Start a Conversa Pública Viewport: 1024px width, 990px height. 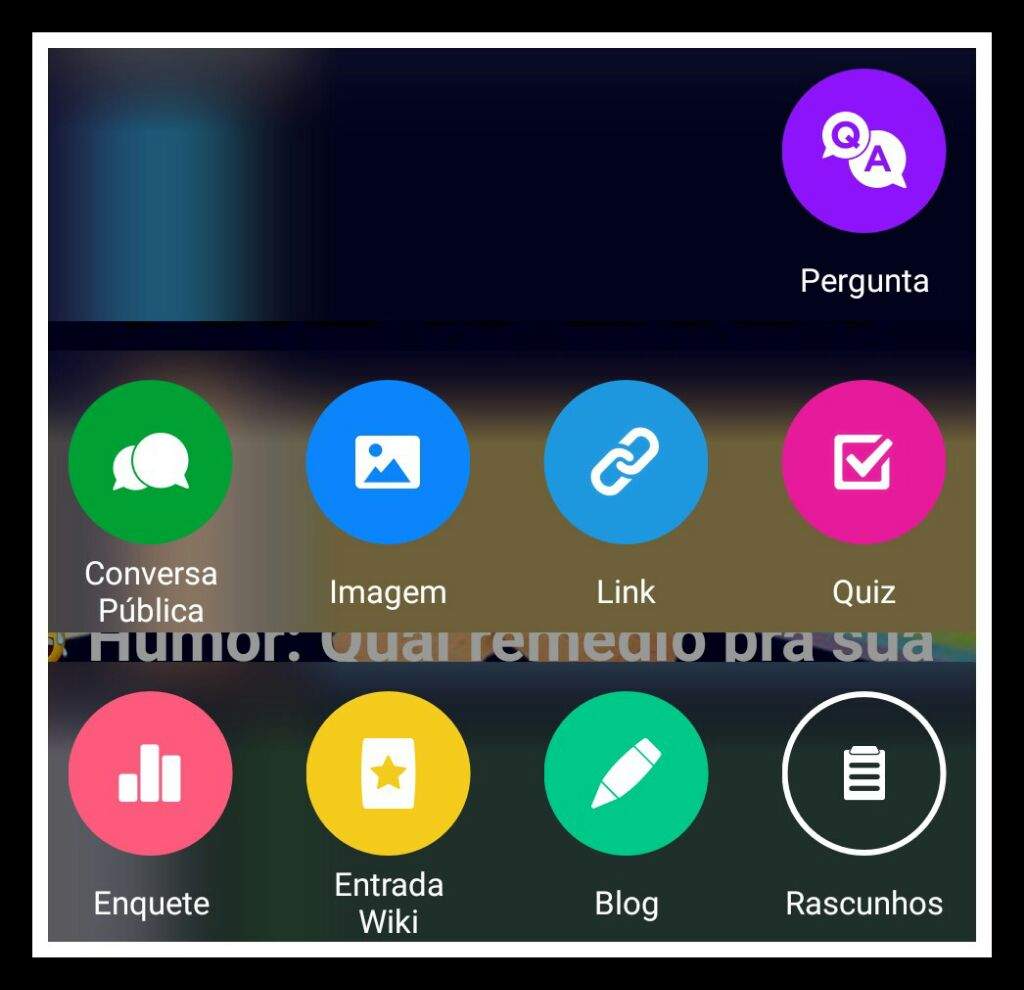(150, 462)
